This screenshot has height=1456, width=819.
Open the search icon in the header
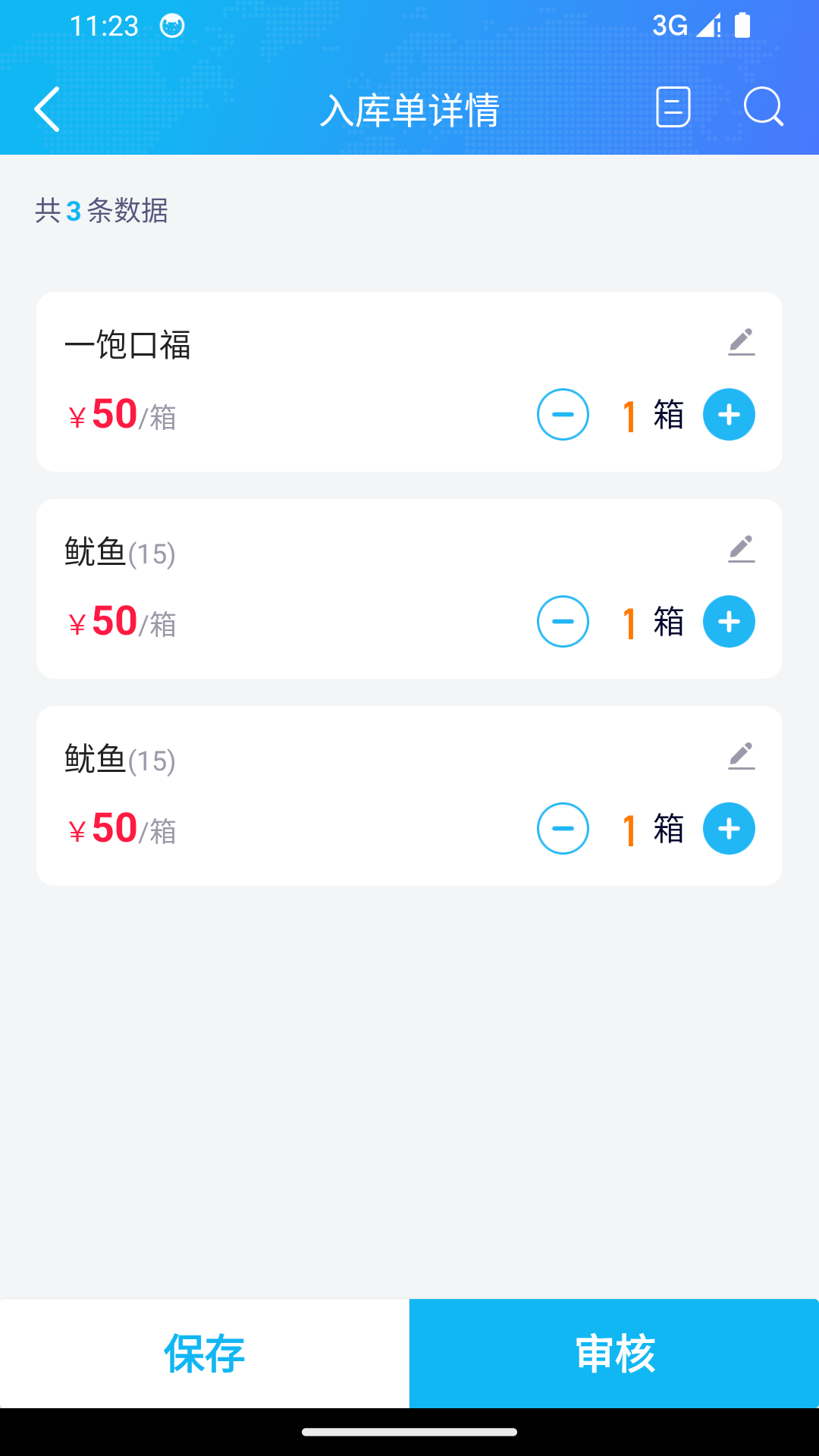click(x=764, y=108)
